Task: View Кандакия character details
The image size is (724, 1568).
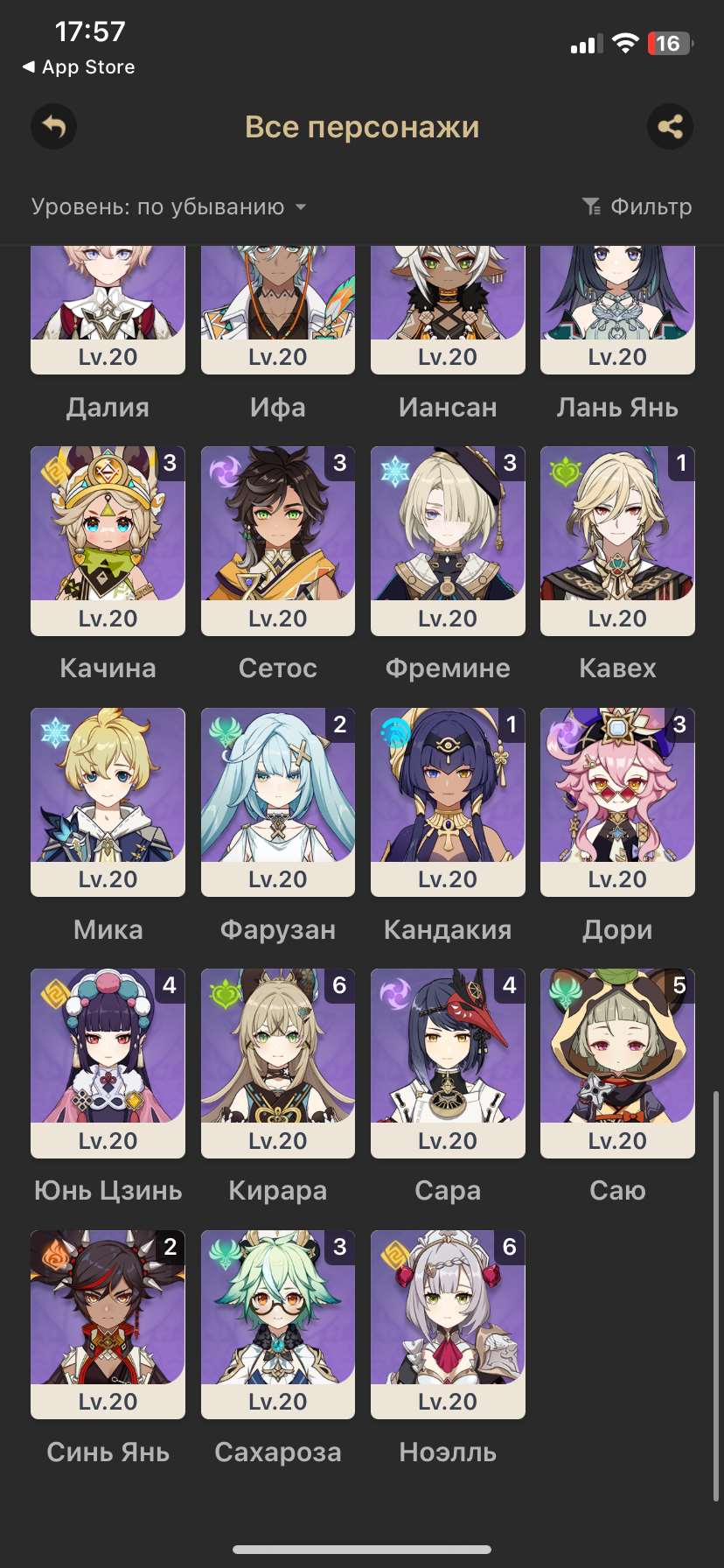Action: (448, 801)
